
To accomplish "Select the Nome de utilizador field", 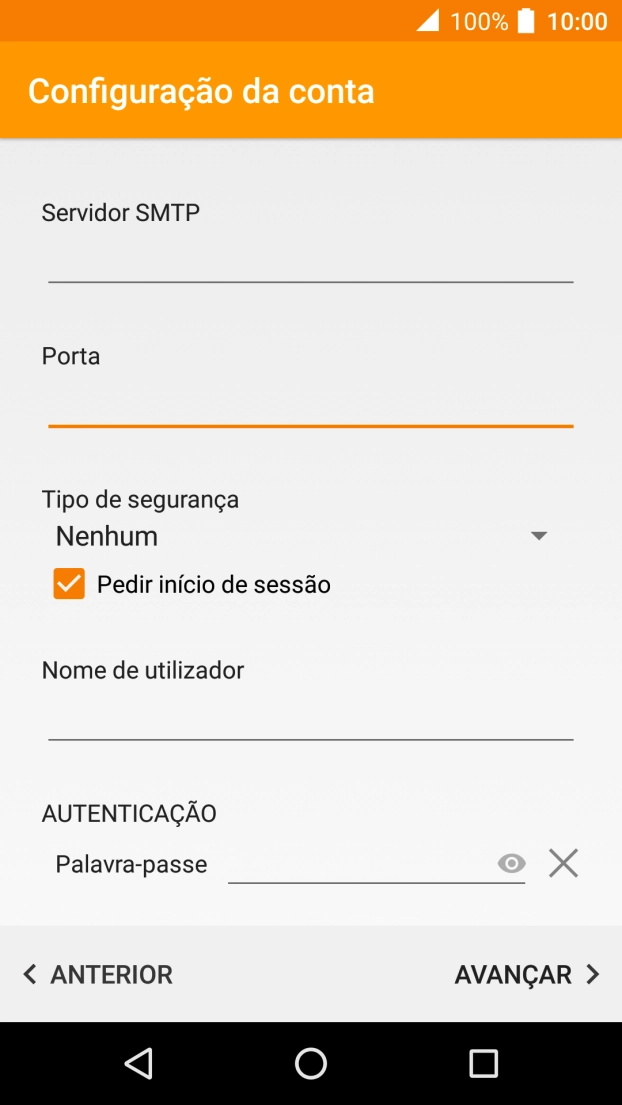I will click(x=310, y=718).
